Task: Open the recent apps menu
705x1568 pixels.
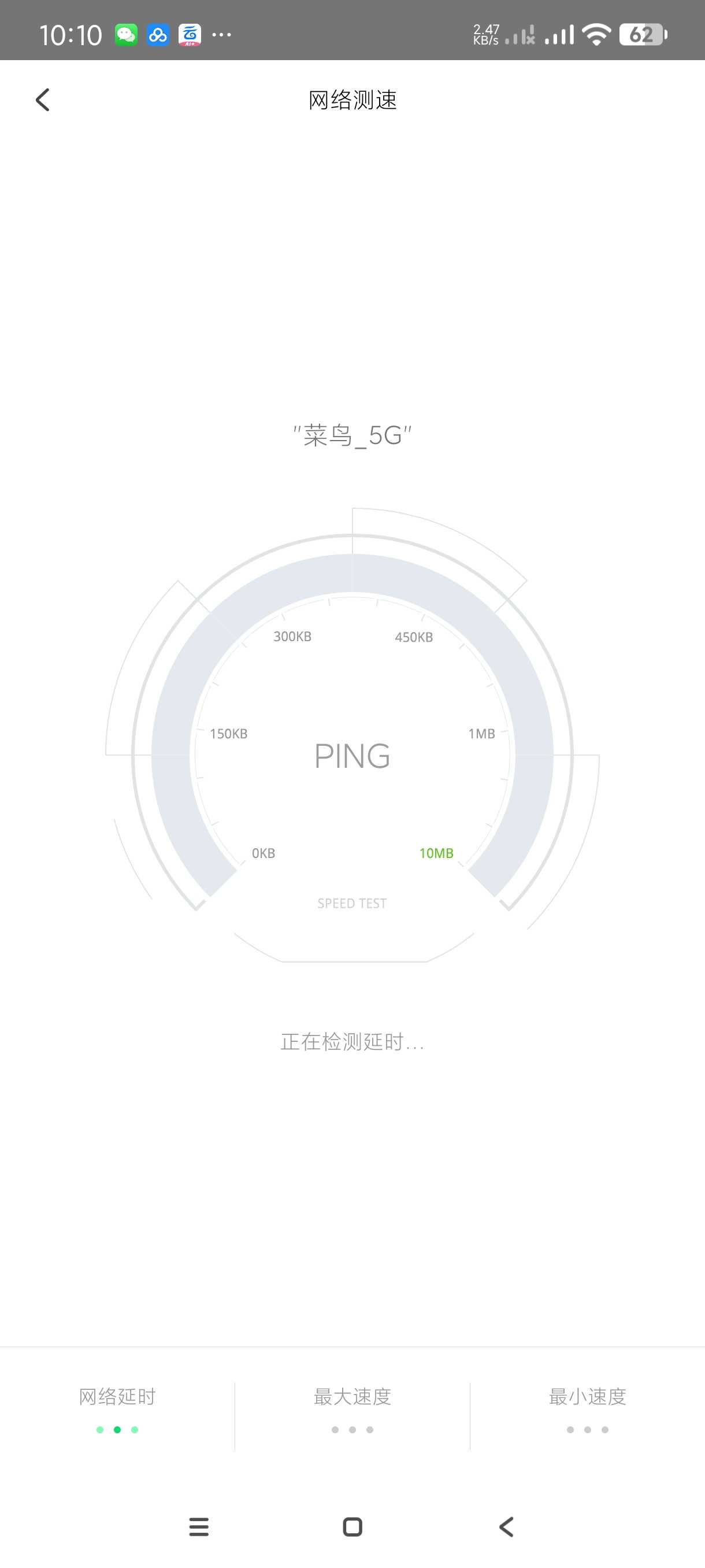Action: [199, 1526]
